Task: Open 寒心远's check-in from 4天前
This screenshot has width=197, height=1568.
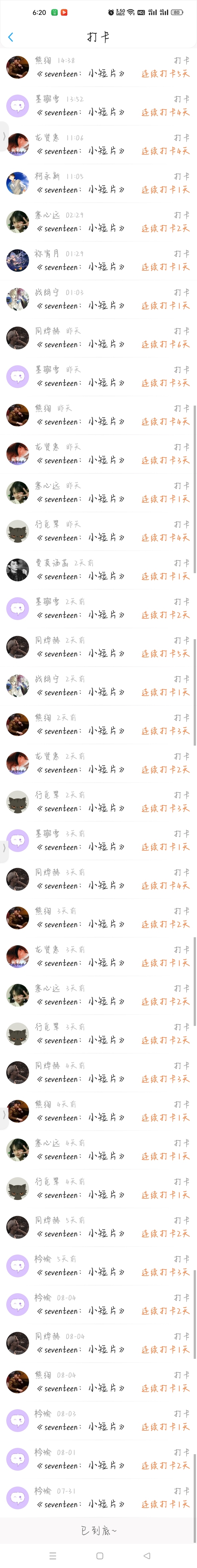Action: [98, 1150]
